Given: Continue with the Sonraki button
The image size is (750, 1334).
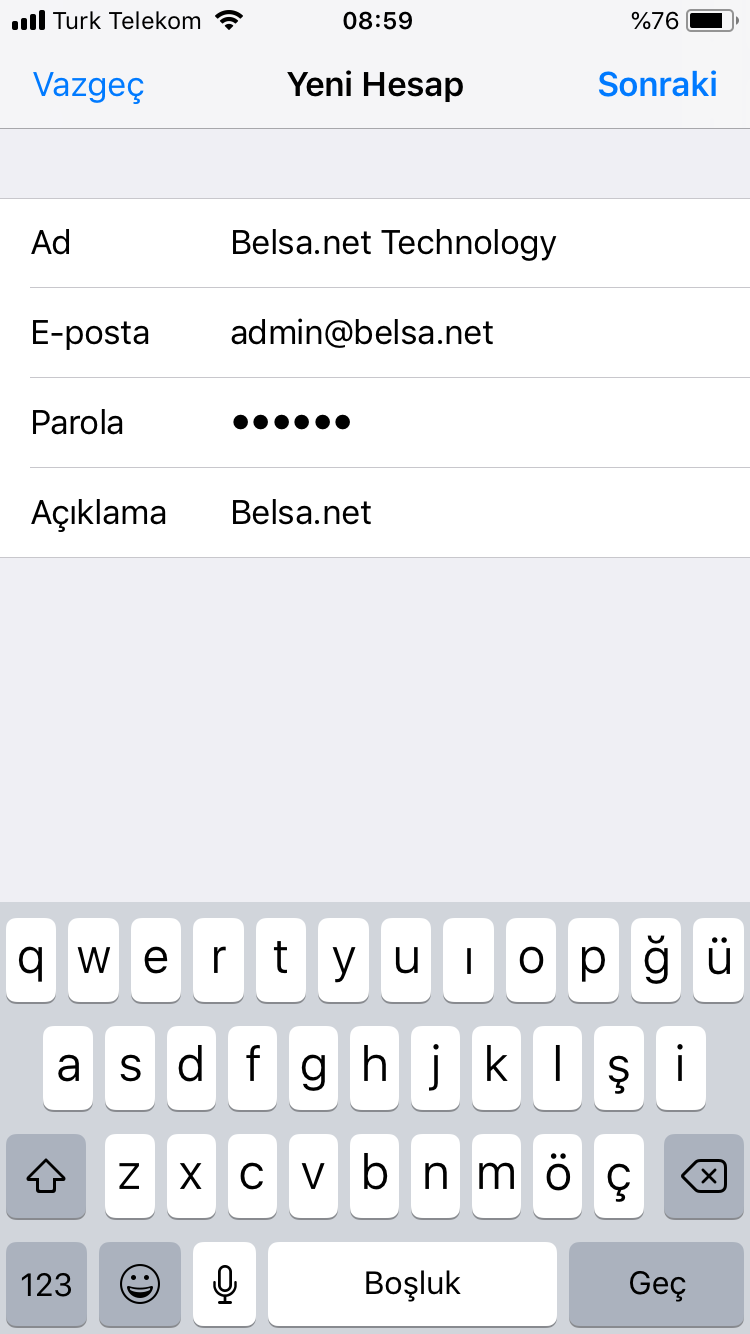Looking at the screenshot, I should pos(657,85).
